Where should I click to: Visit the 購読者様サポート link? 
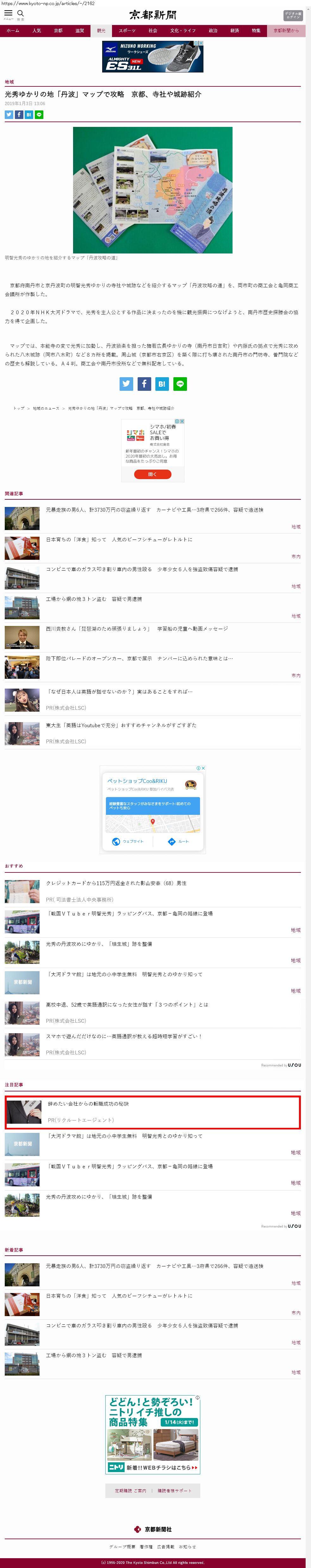(x=175, y=1491)
